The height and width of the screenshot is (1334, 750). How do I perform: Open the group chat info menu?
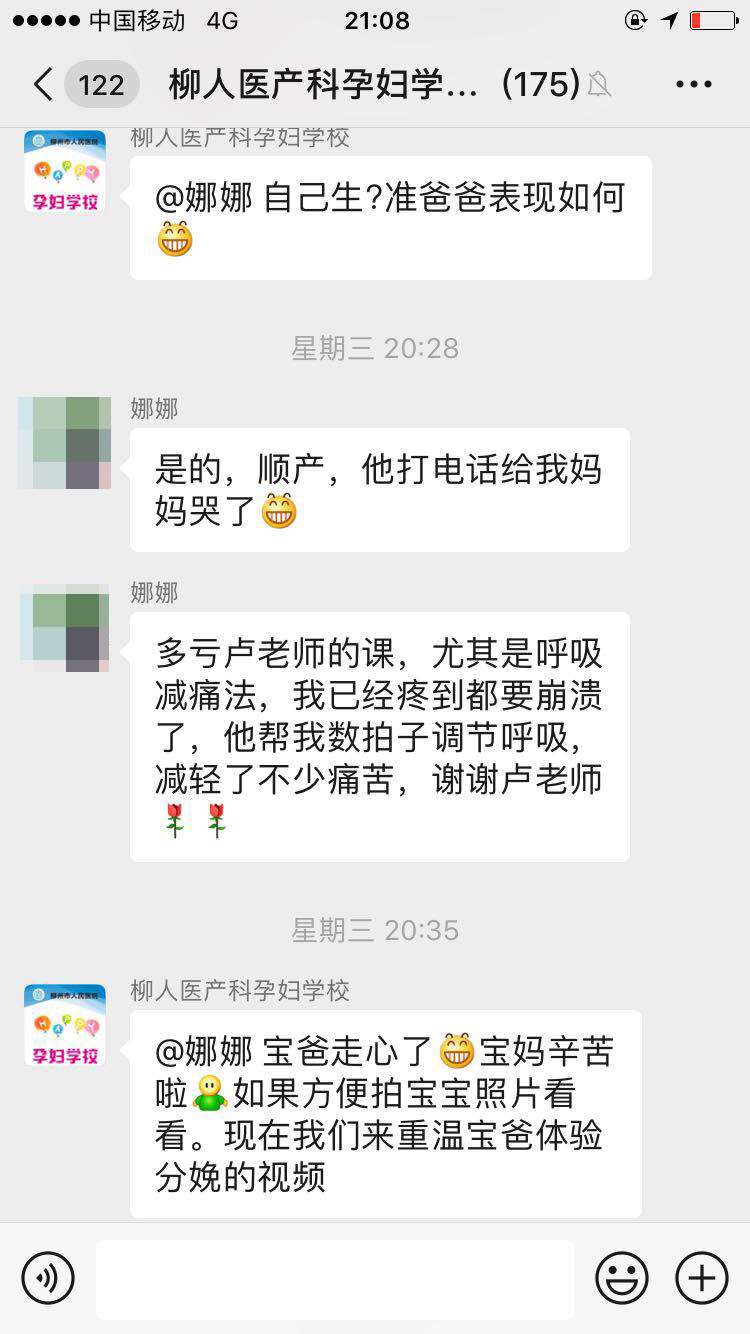click(x=693, y=85)
